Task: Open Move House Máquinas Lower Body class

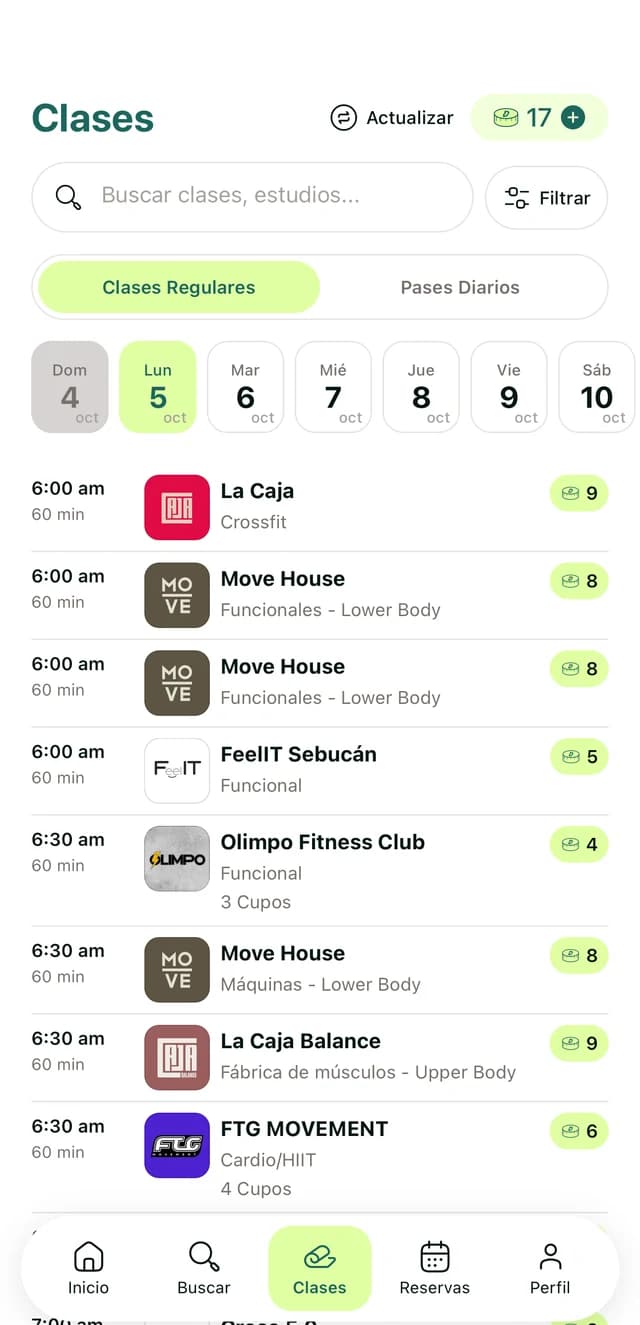Action: point(320,970)
